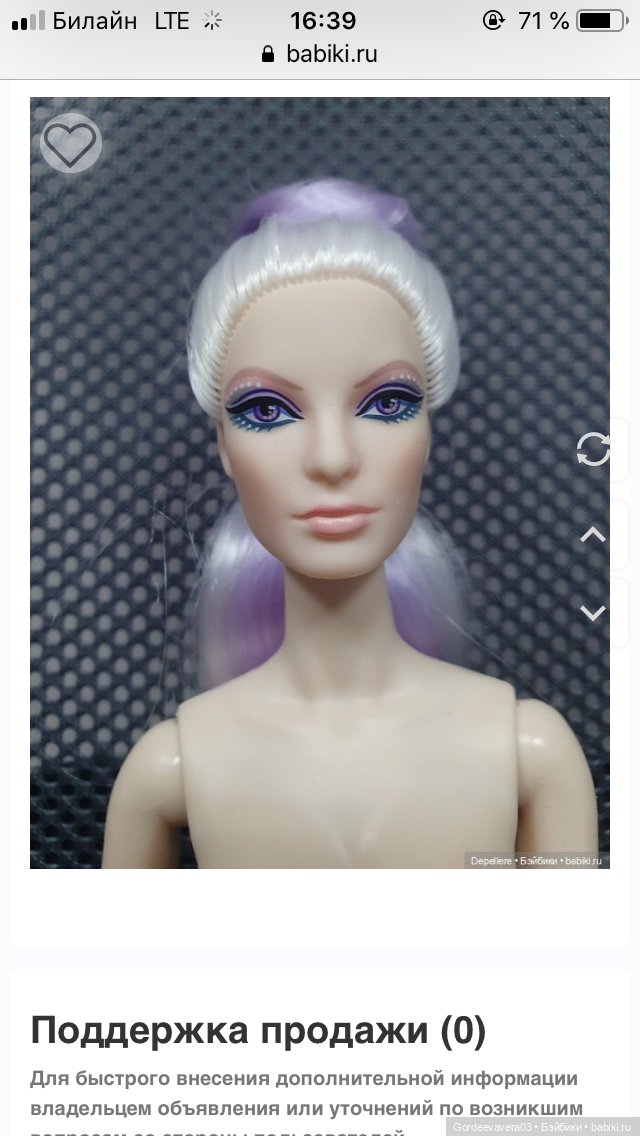The height and width of the screenshot is (1136, 640).
Task: Tap the babiki.ru address bar
Action: pyautogui.click(x=320, y=54)
